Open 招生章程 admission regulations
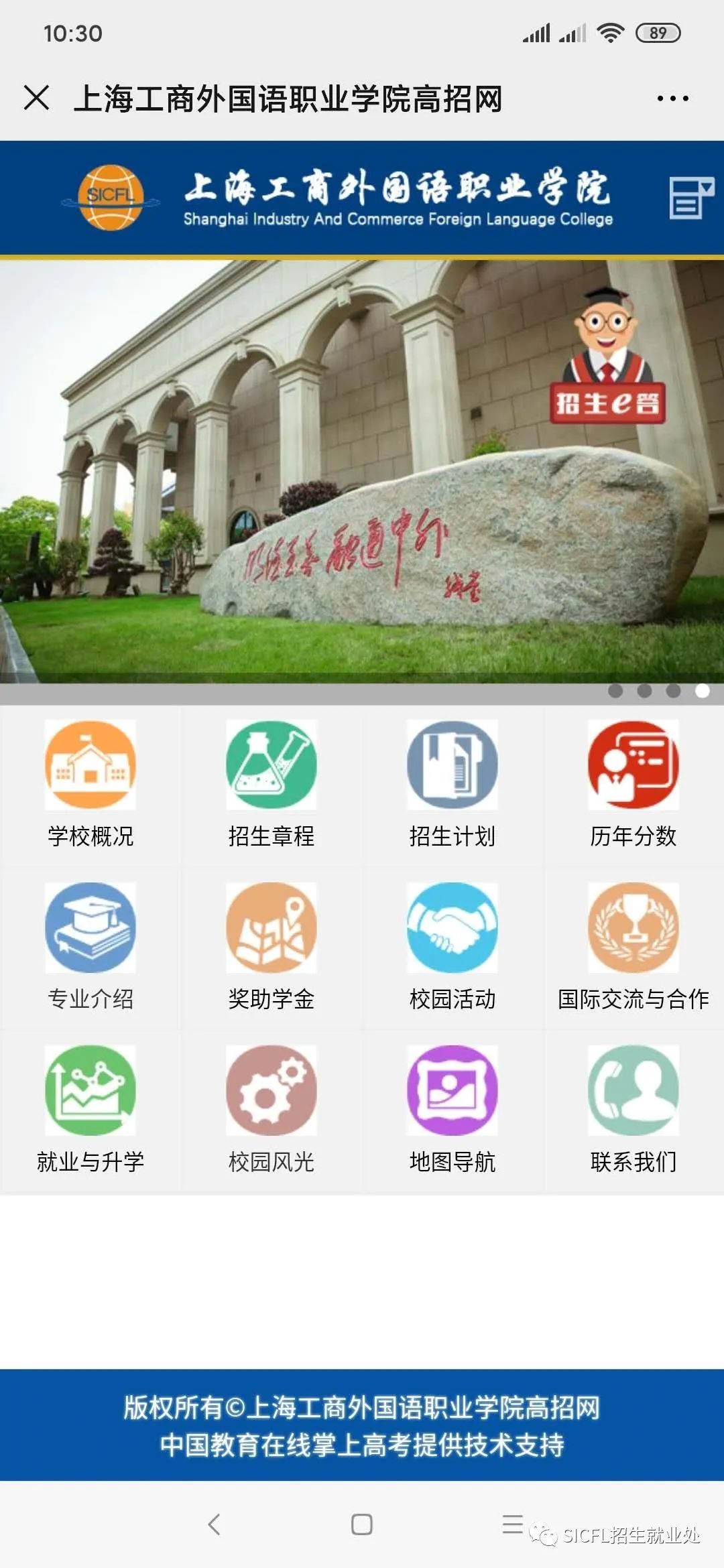Viewport: 724px width, 1568px height. tap(271, 784)
